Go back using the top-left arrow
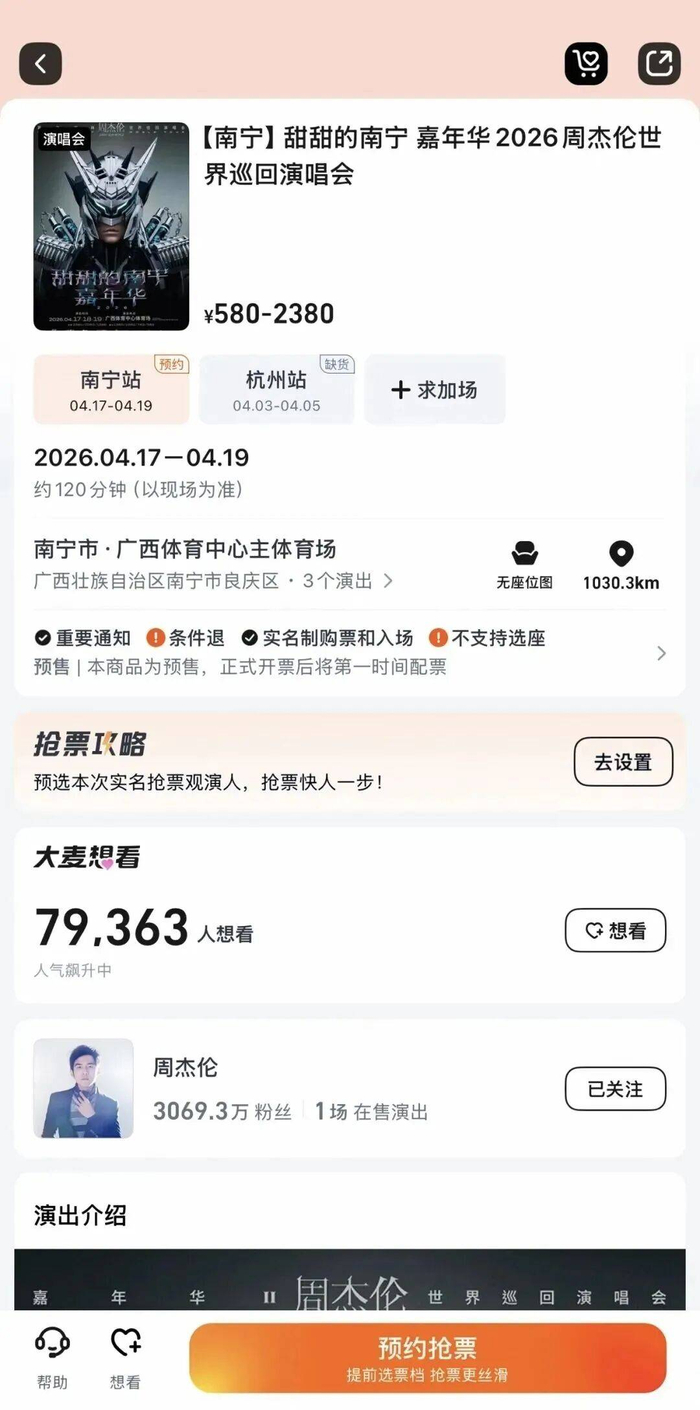Screen dimensions: 700x1410 click(x=41, y=64)
